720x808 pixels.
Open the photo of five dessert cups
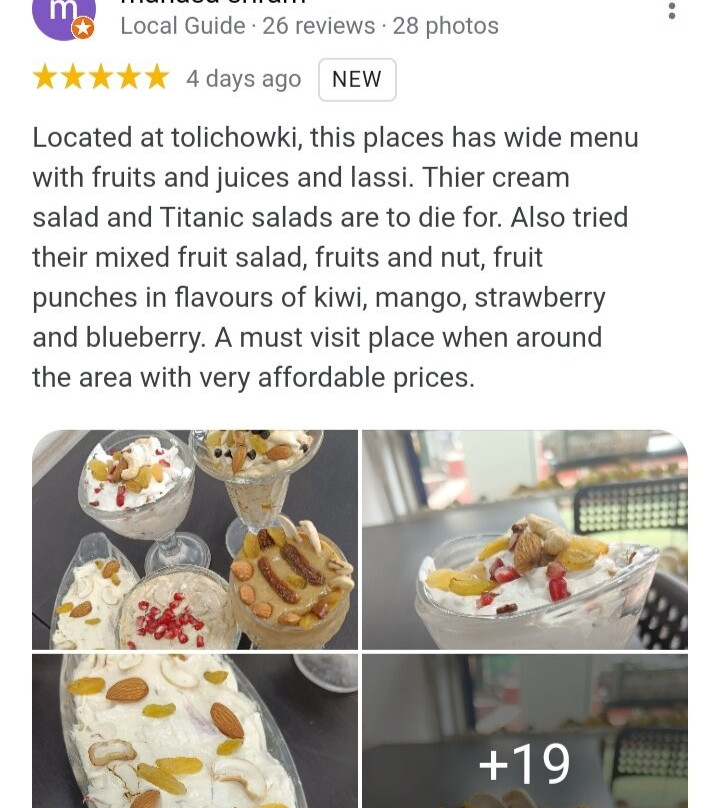pyautogui.click(x=195, y=540)
